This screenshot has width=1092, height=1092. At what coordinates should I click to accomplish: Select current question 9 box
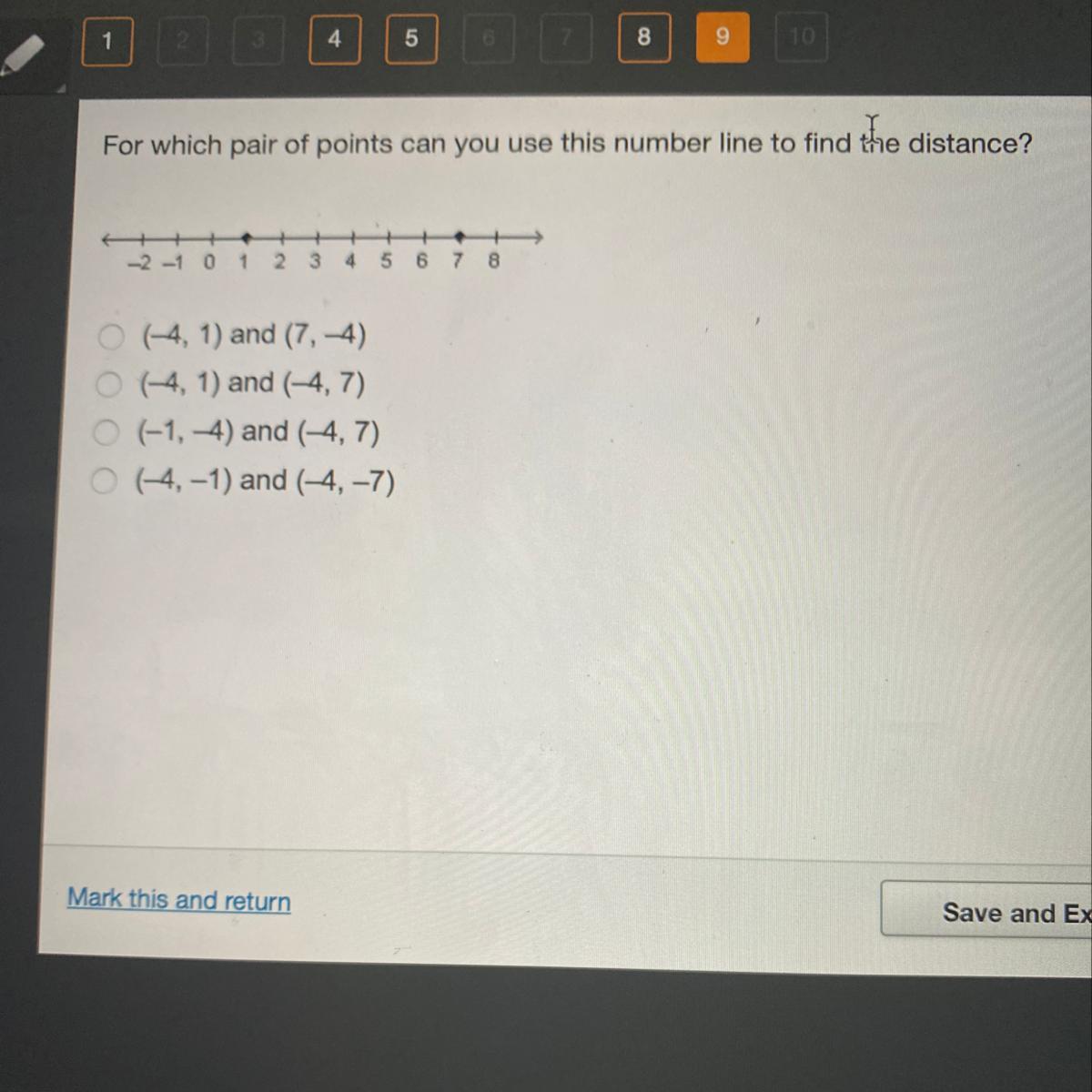coord(723,37)
